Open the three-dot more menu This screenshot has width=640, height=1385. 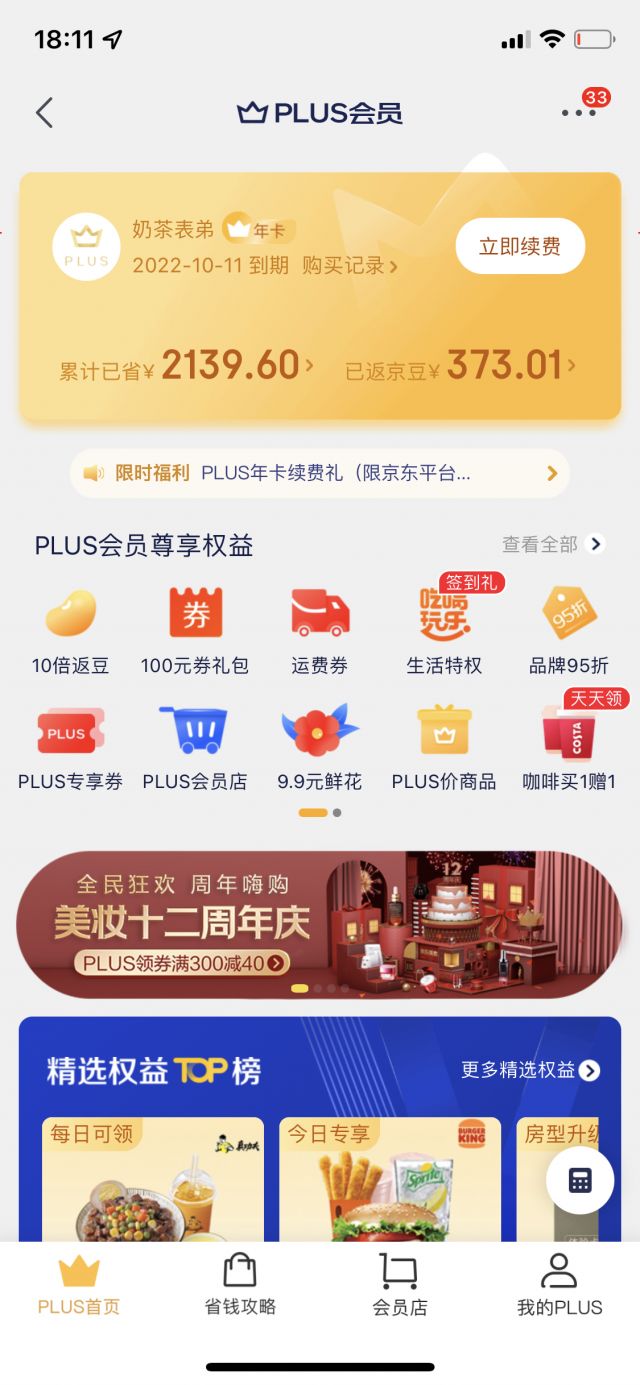(579, 113)
